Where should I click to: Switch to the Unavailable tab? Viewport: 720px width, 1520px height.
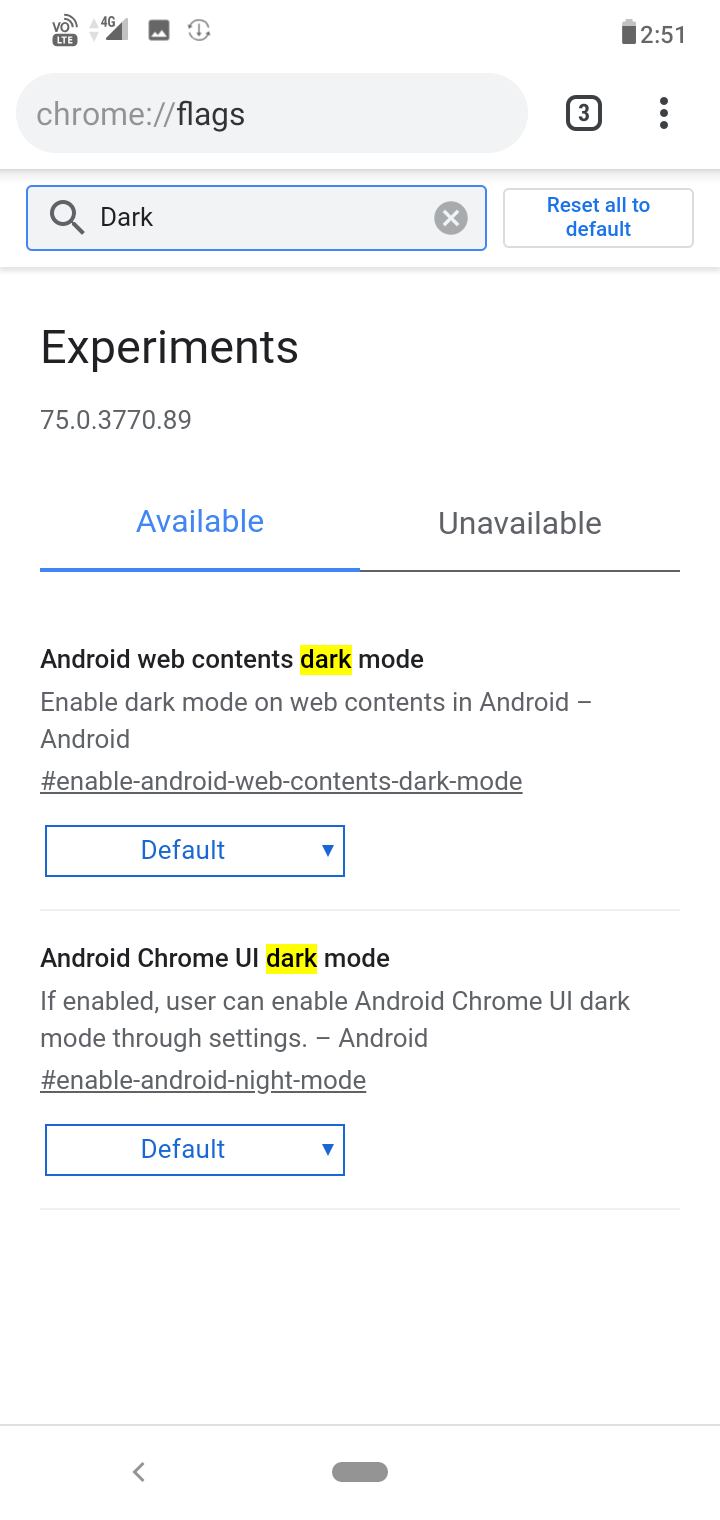519,523
